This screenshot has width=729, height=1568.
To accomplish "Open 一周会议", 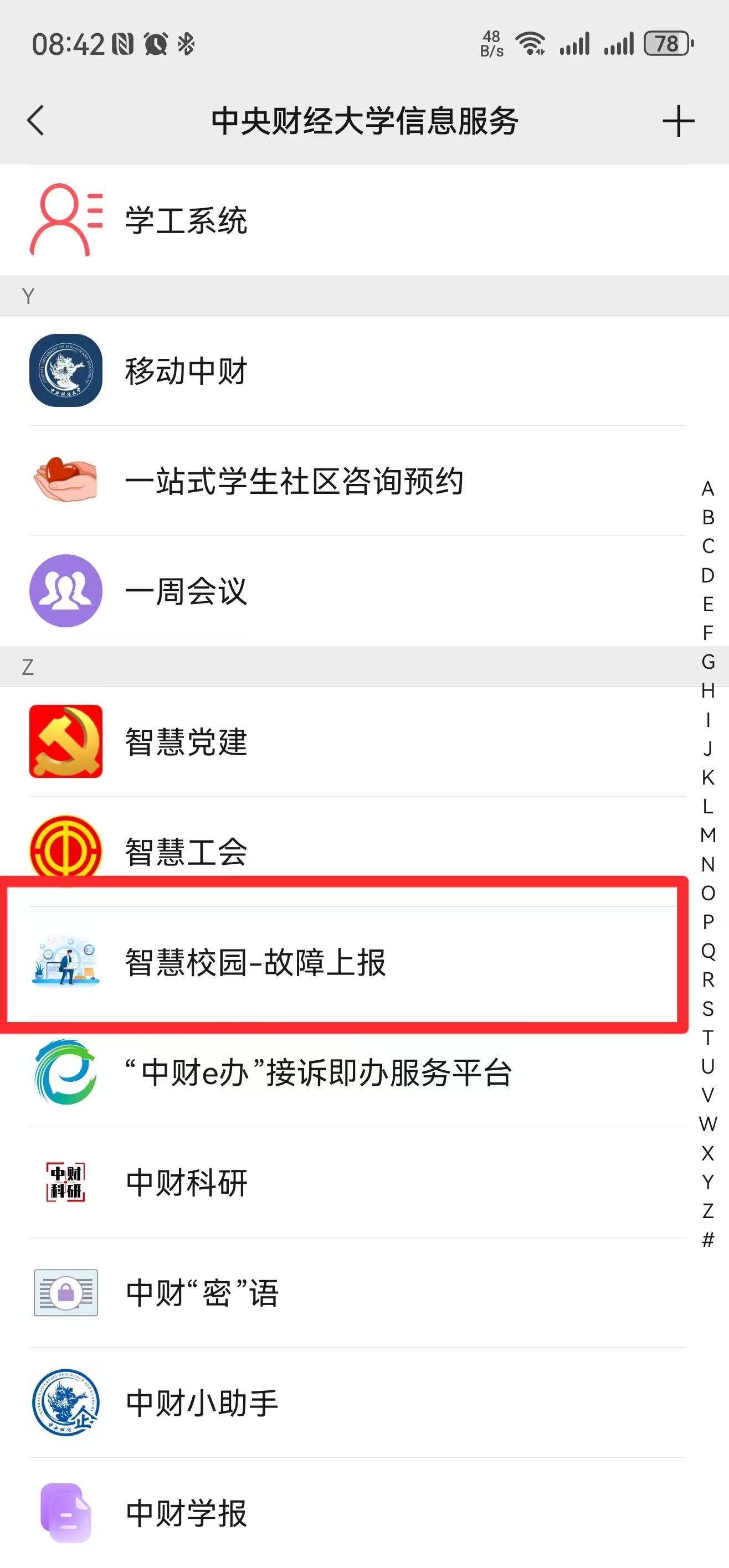I will pyautogui.click(x=186, y=590).
